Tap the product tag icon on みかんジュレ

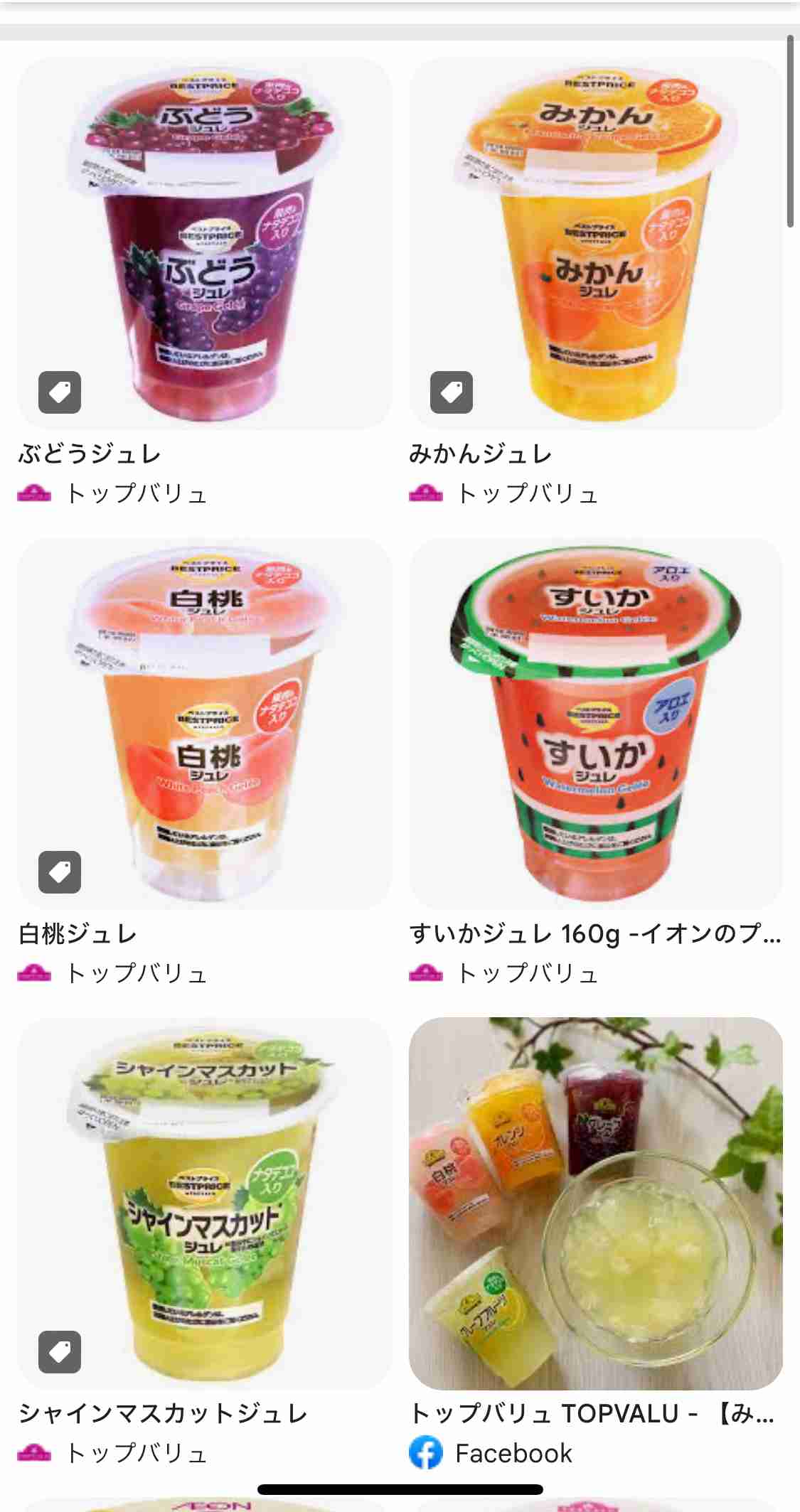[452, 392]
